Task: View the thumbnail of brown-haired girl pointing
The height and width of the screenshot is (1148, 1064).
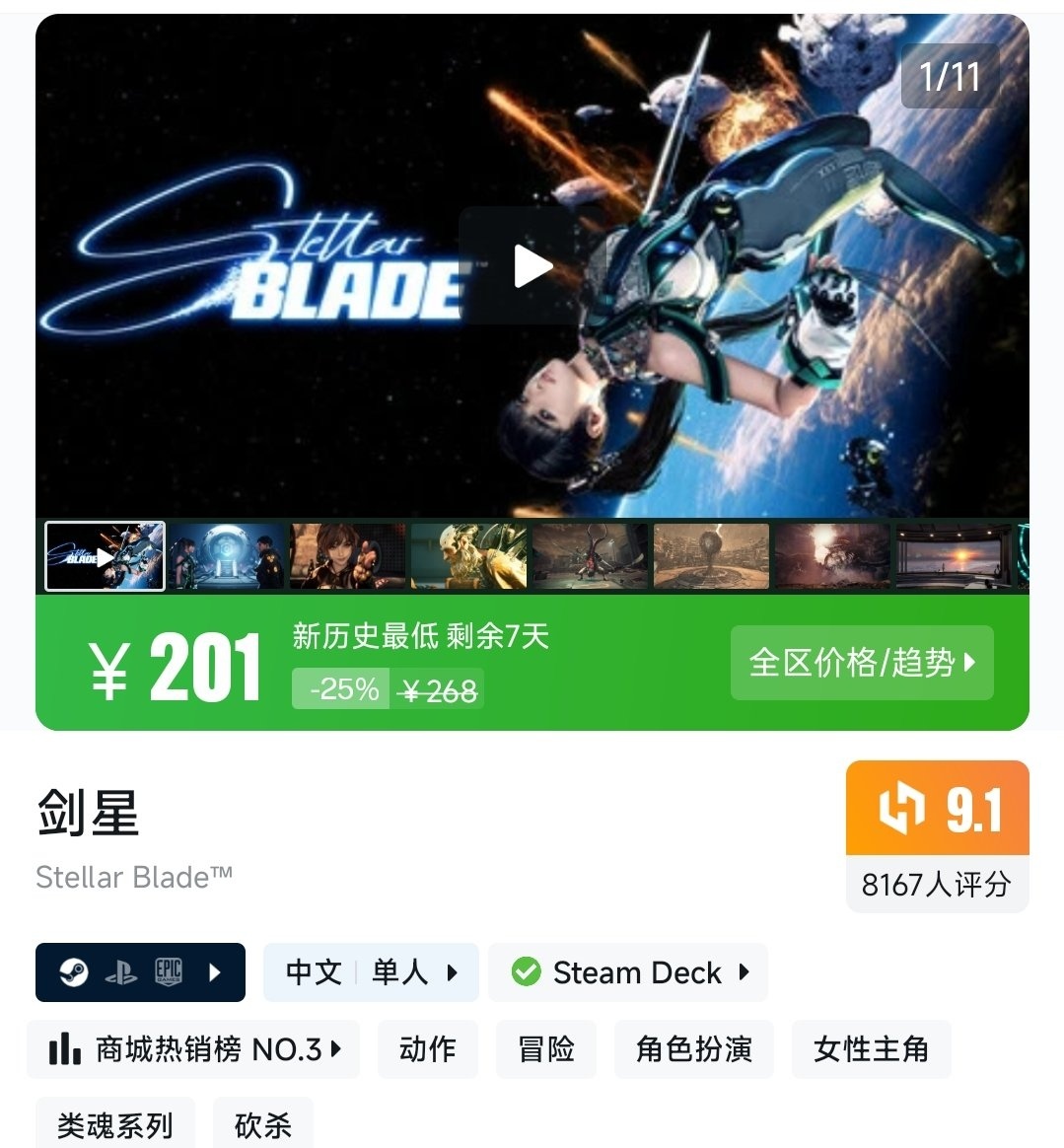Action: pyautogui.click(x=347, y=555)
